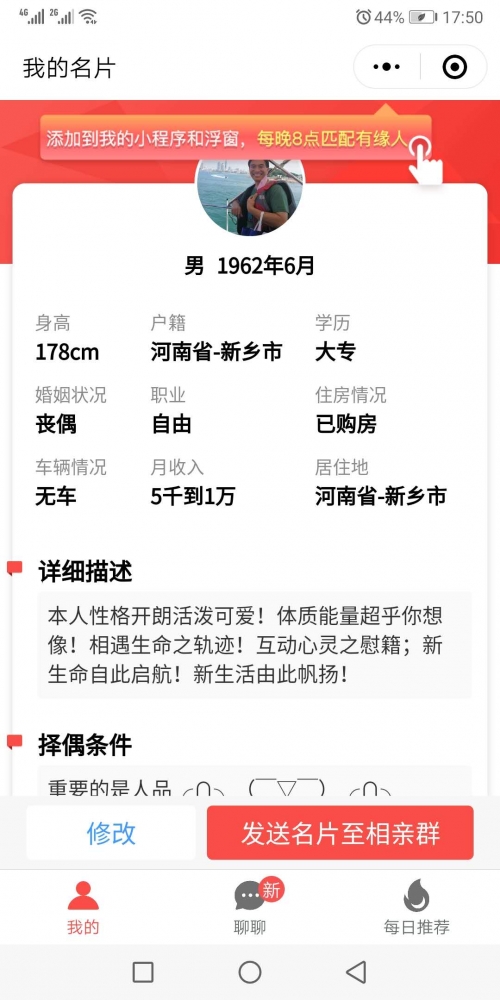The width and height of the screenshot is (500, 1000).
Task: Go to the home screen via circle button
Action: 250,972
